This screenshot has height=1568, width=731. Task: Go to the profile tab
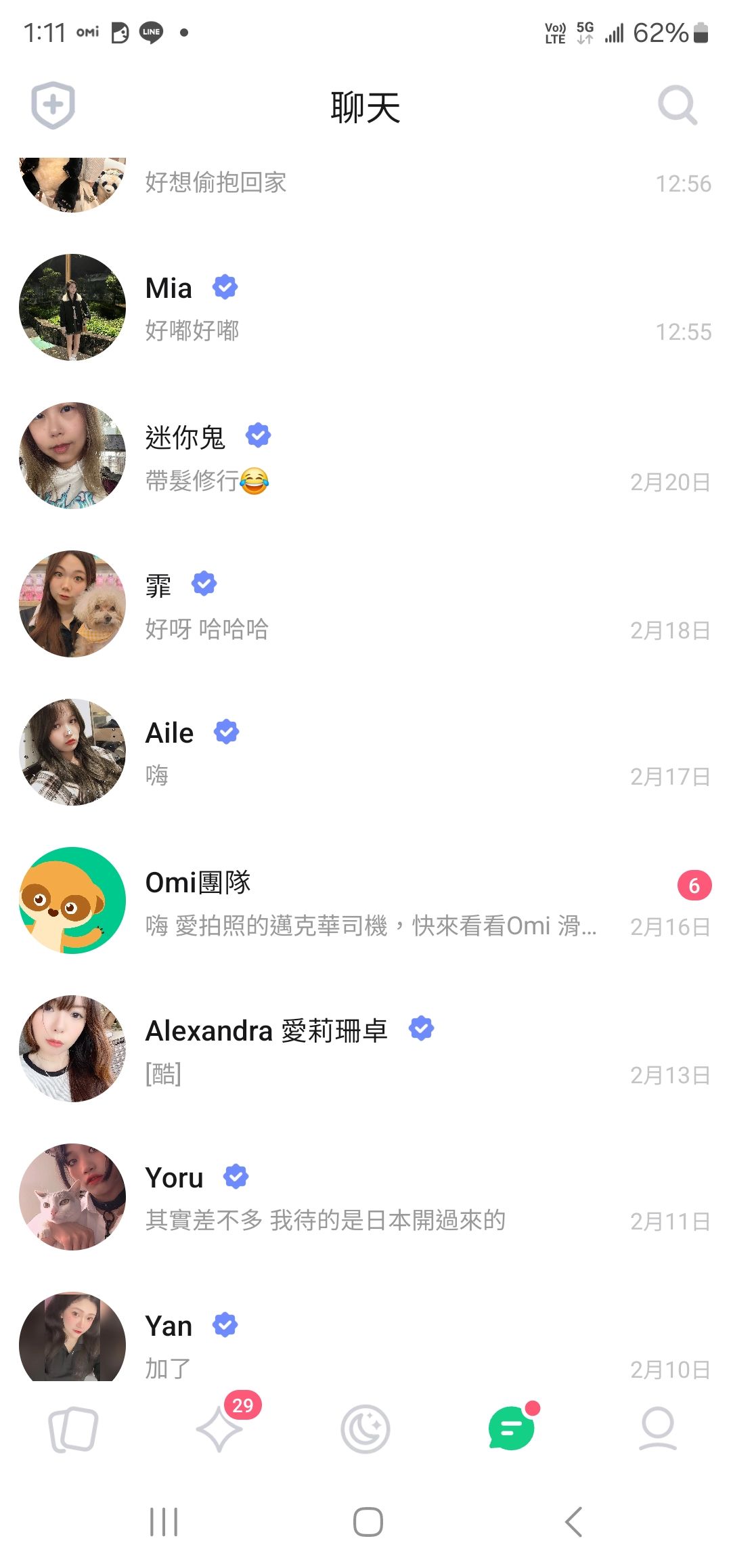[x=658, y=1429]
